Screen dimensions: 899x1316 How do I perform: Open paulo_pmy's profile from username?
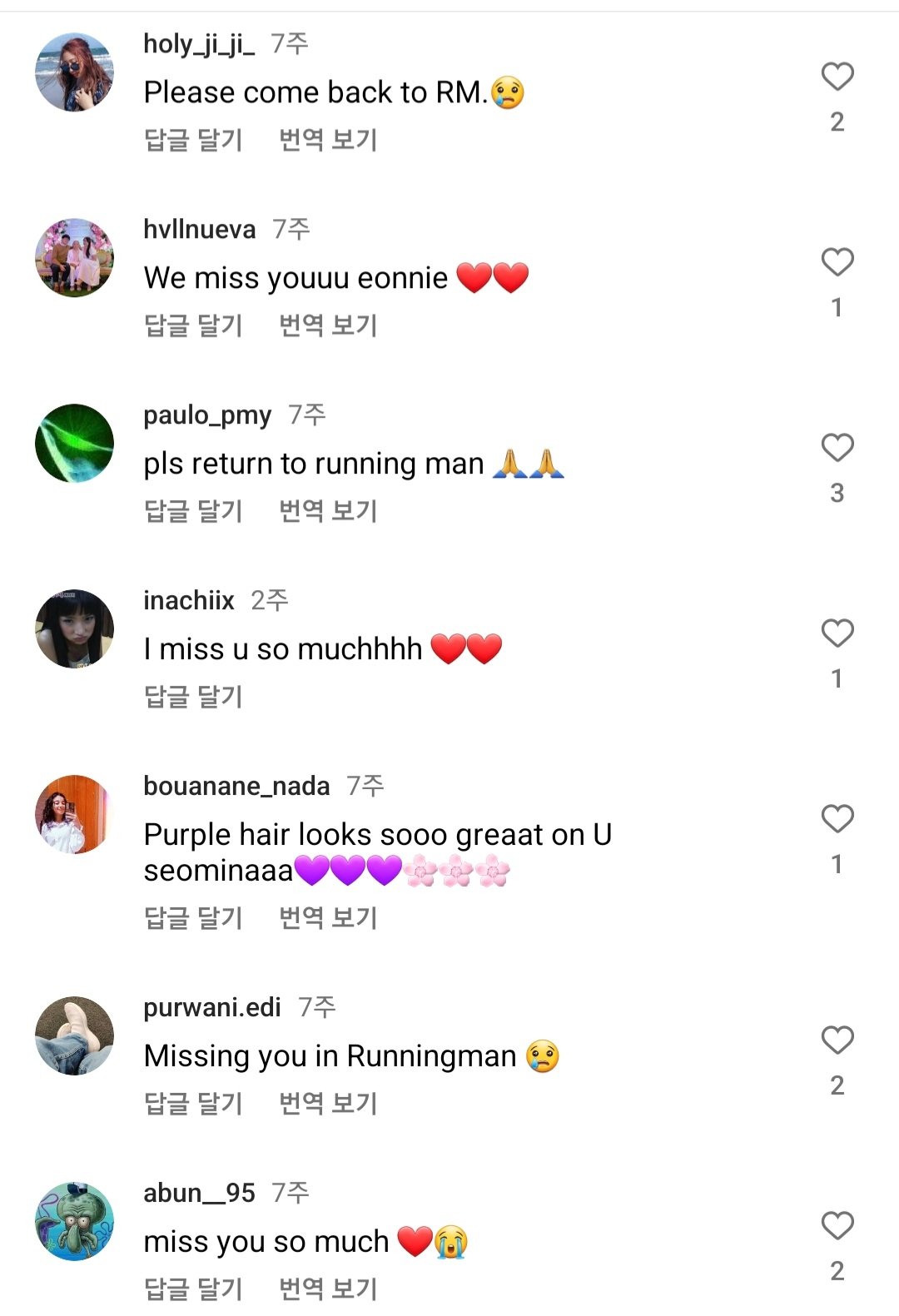[x=207, y=415]
